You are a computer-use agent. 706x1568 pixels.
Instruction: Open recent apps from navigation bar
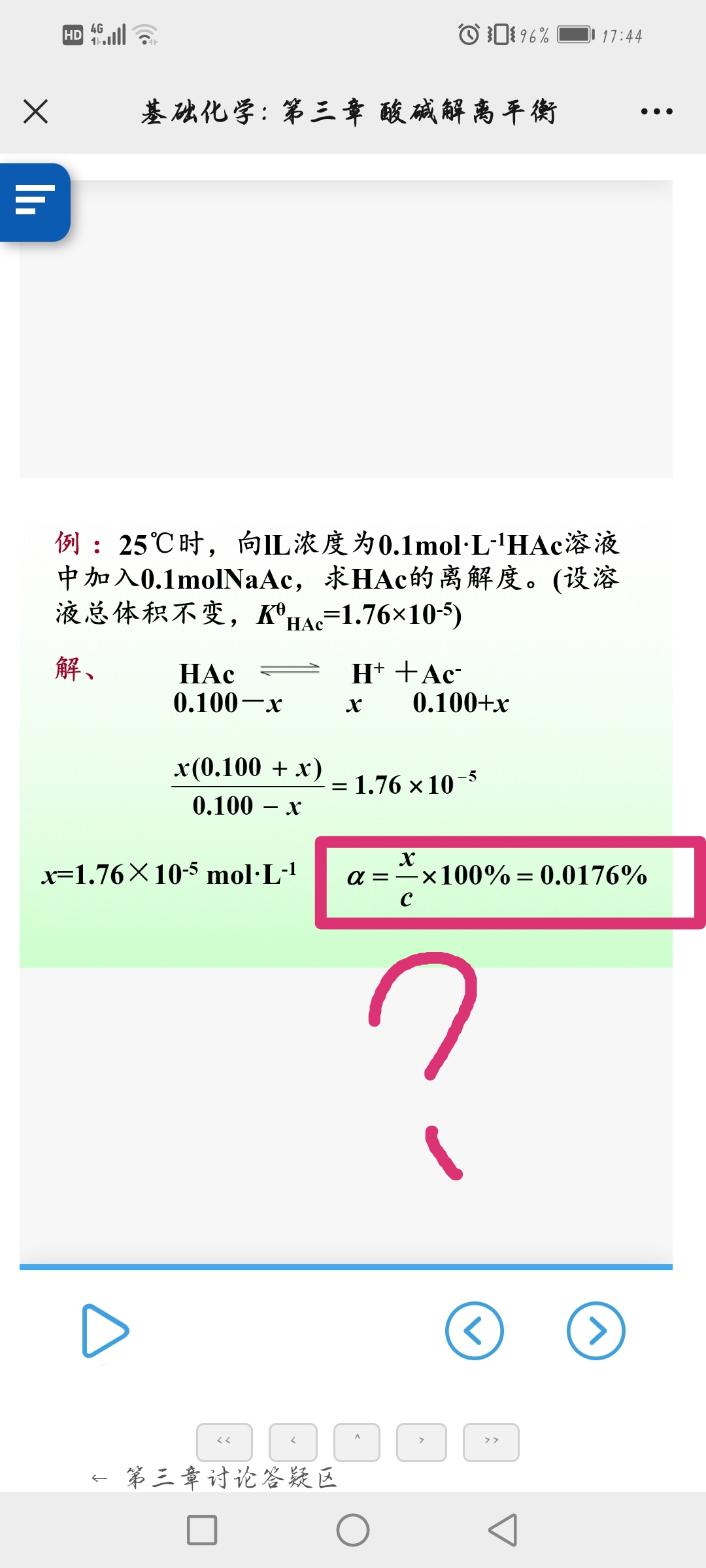202,1530
